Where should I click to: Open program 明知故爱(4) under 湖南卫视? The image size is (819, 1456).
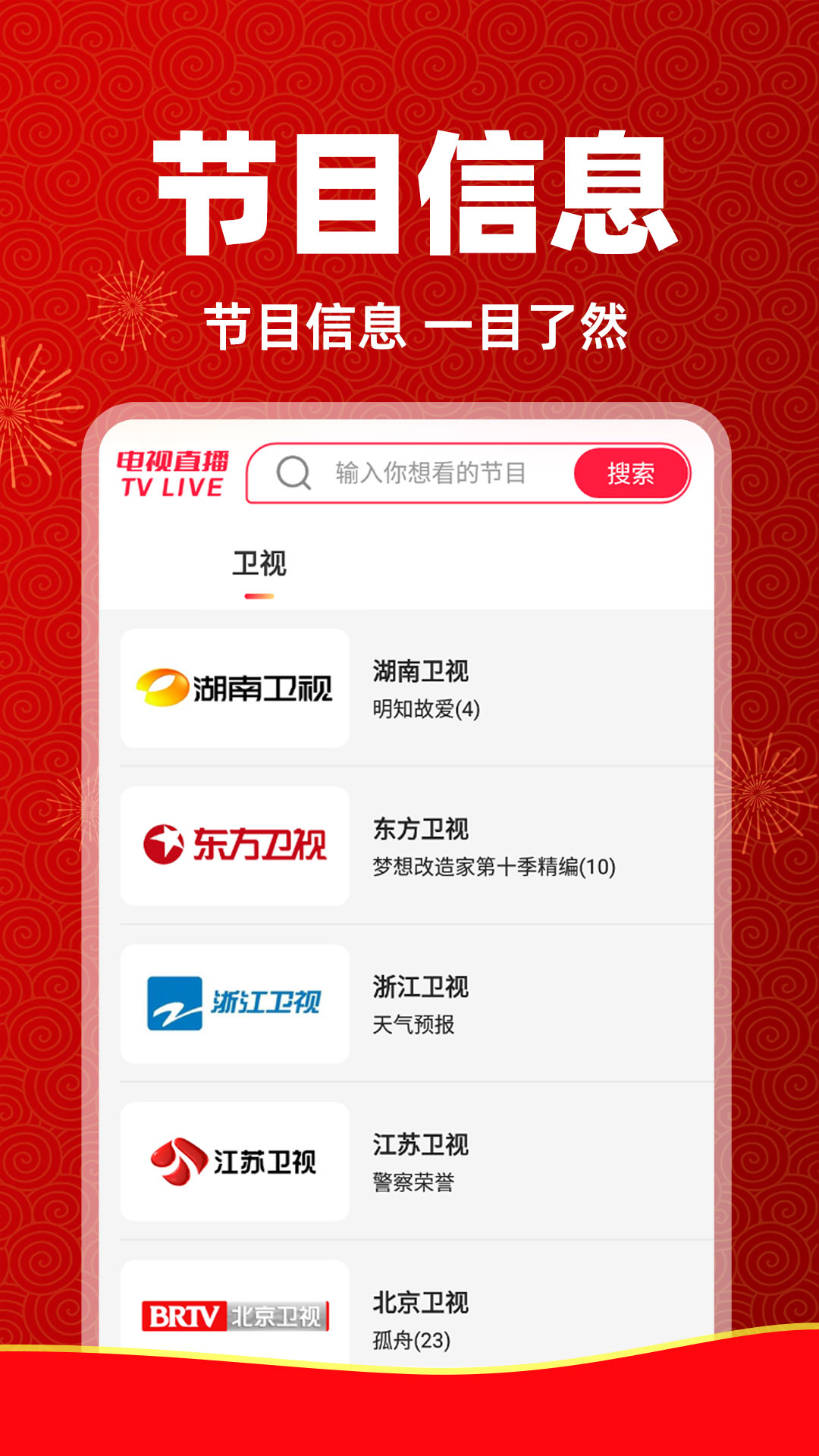[x=425, y=711]
